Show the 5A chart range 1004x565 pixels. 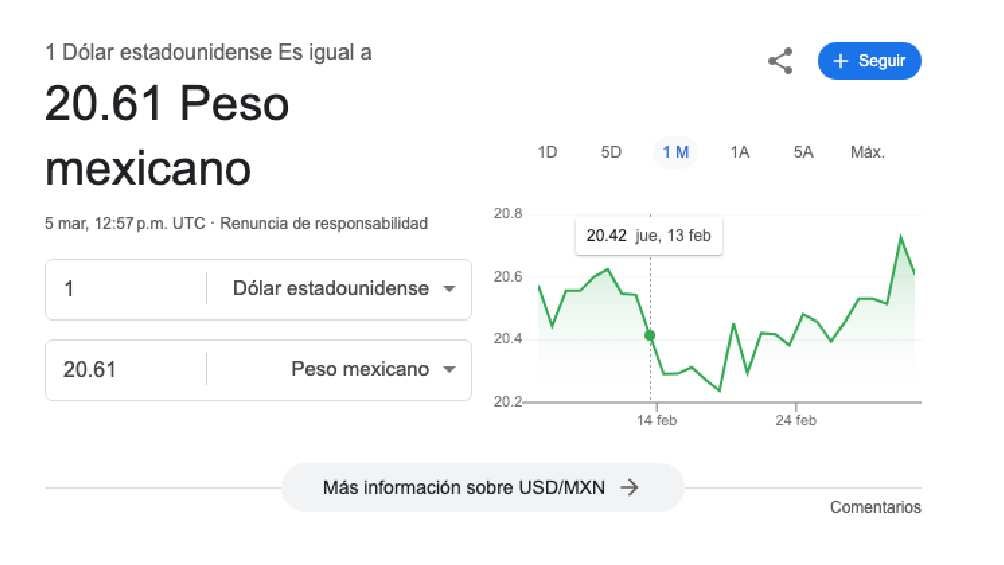803,152
